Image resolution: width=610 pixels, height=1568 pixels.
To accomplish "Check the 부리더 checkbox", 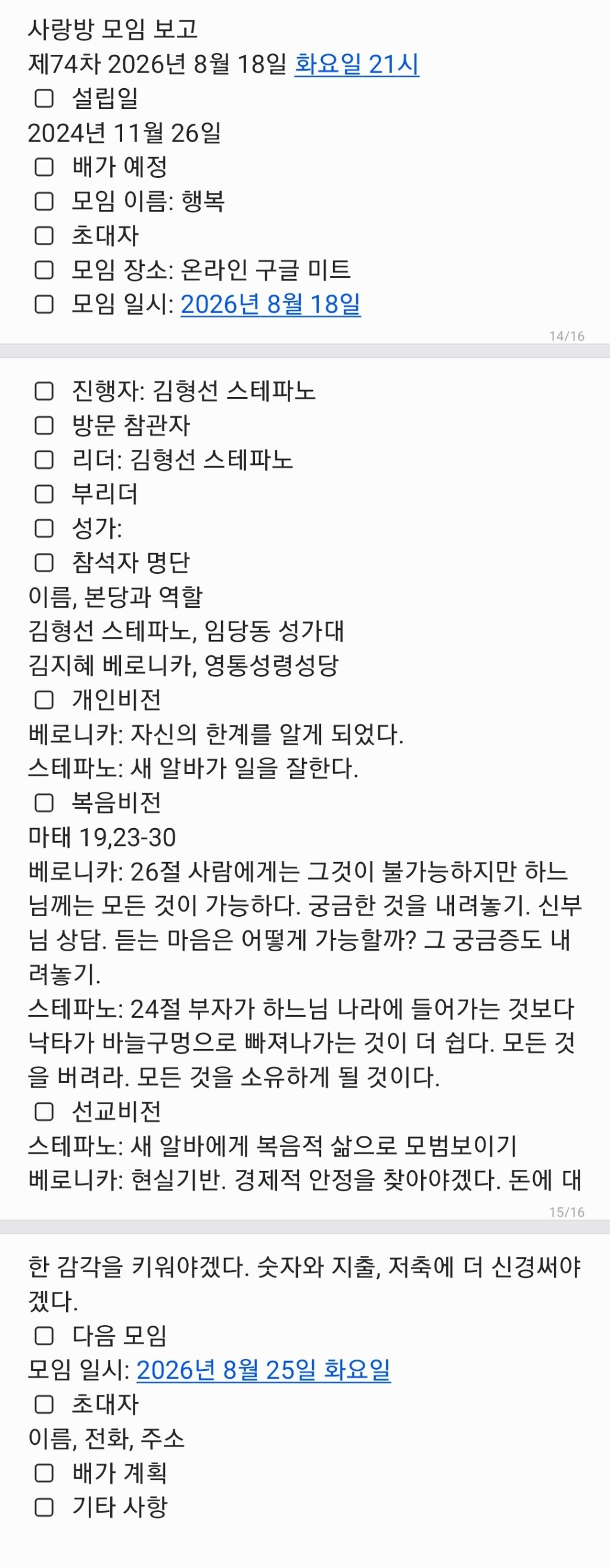I will (x=44, y=493).
